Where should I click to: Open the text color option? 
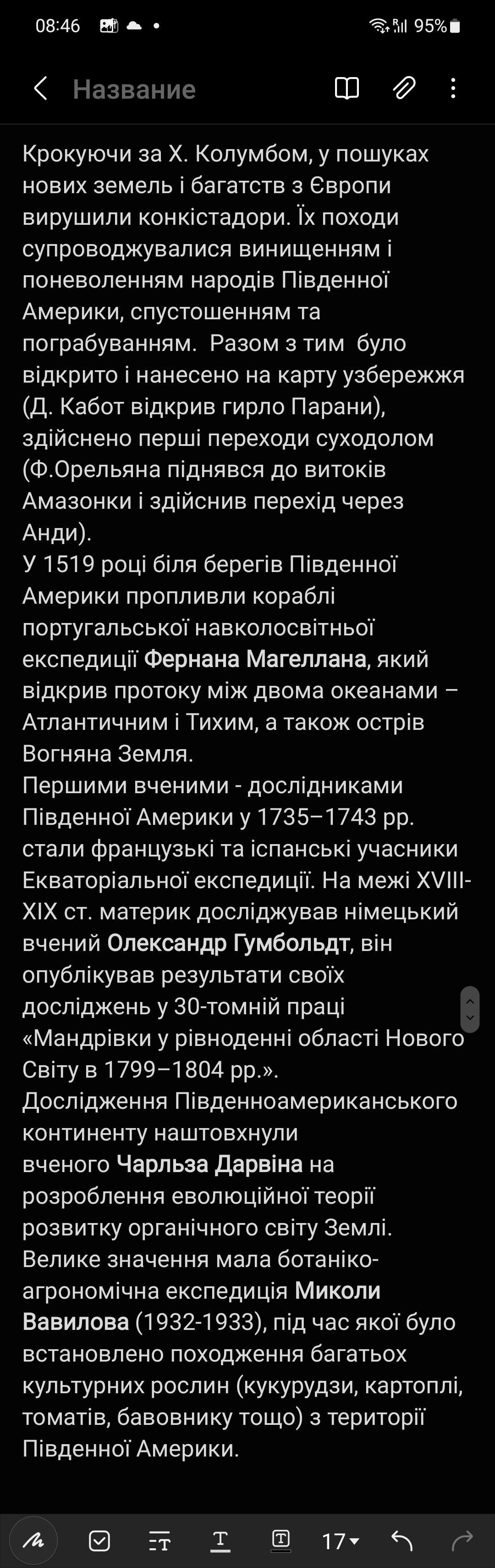(220, 1540)
